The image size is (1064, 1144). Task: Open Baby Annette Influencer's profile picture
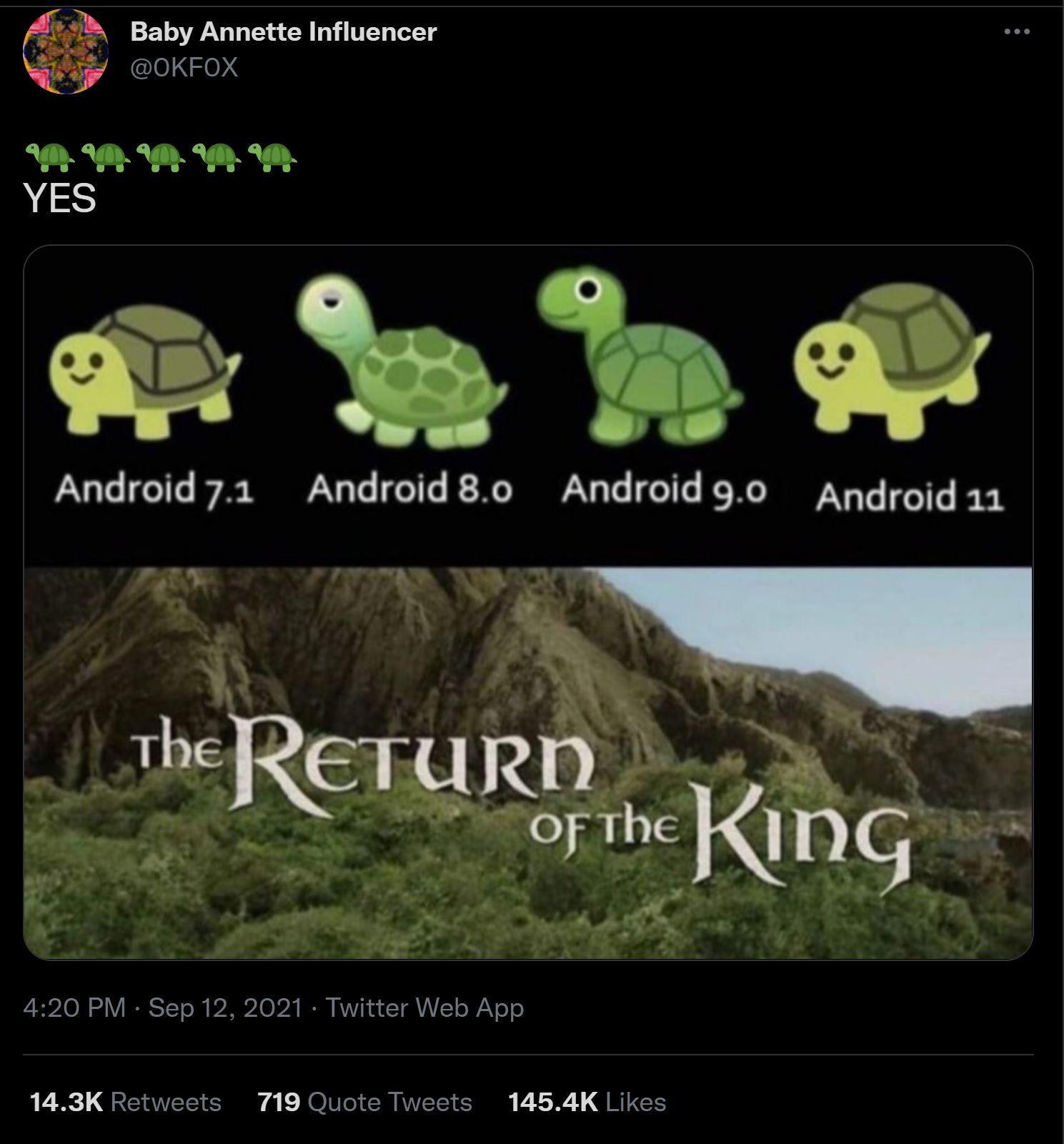point(65,51)
